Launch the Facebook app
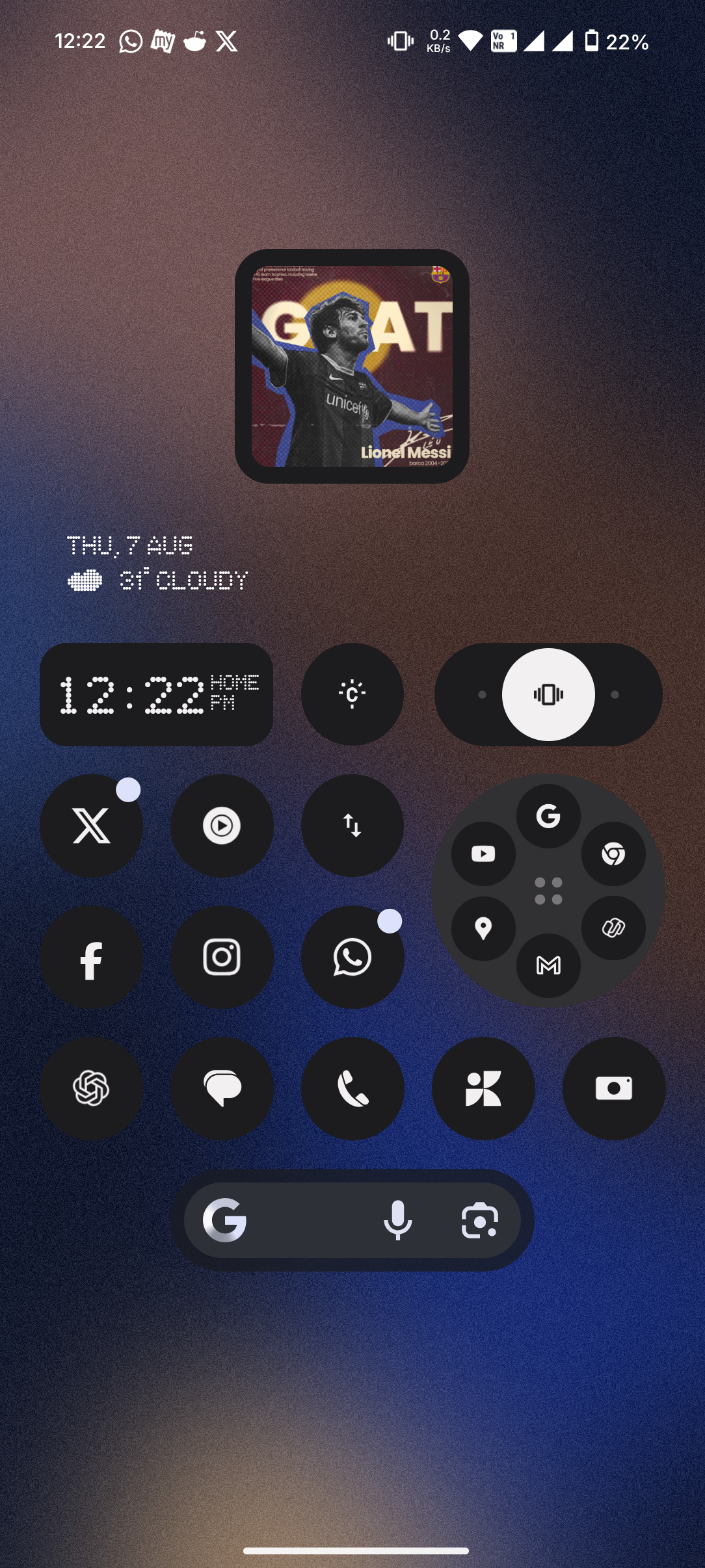Viewport: 705px width, 1568px height. pyautogui.click(x=91, y=958)
